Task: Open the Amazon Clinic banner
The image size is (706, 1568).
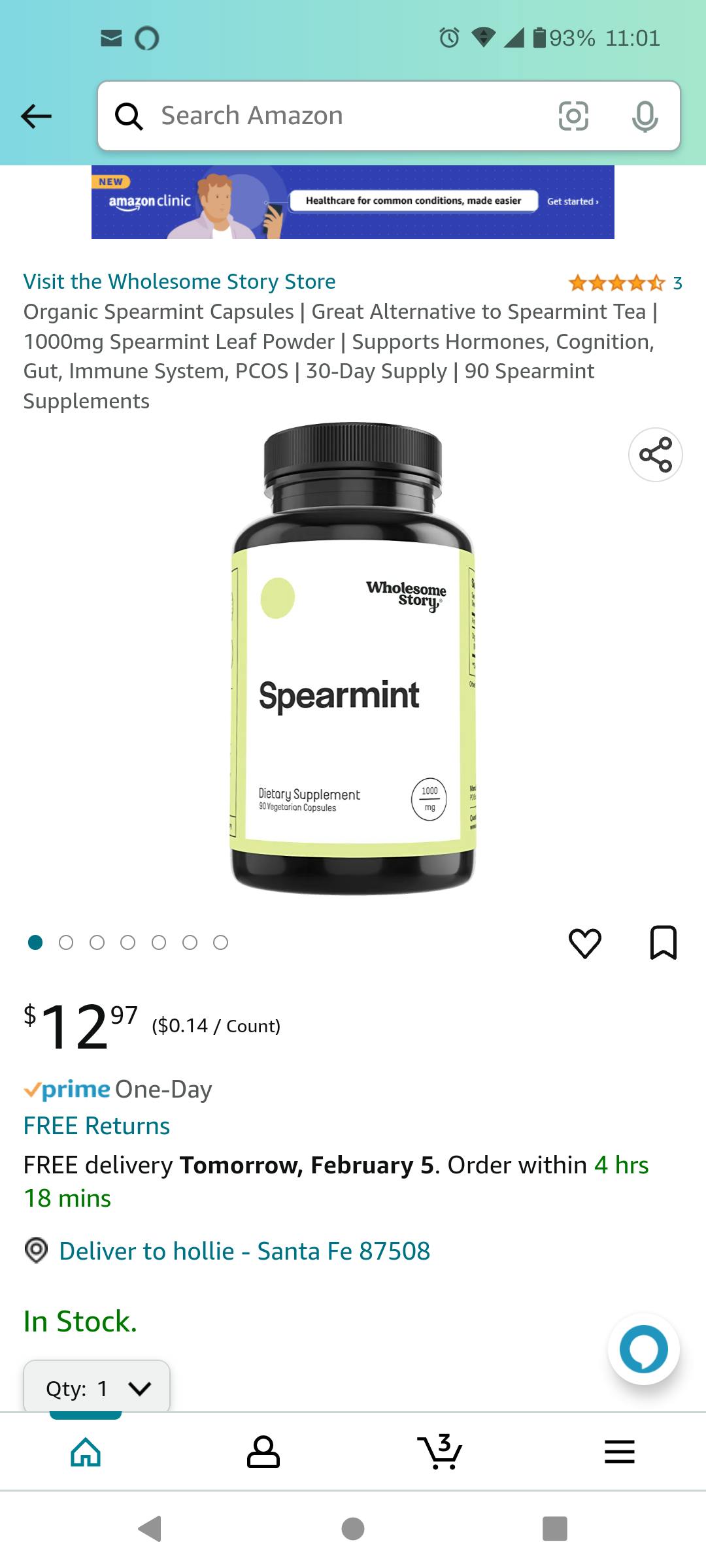Action: click(x=353, y=202)
